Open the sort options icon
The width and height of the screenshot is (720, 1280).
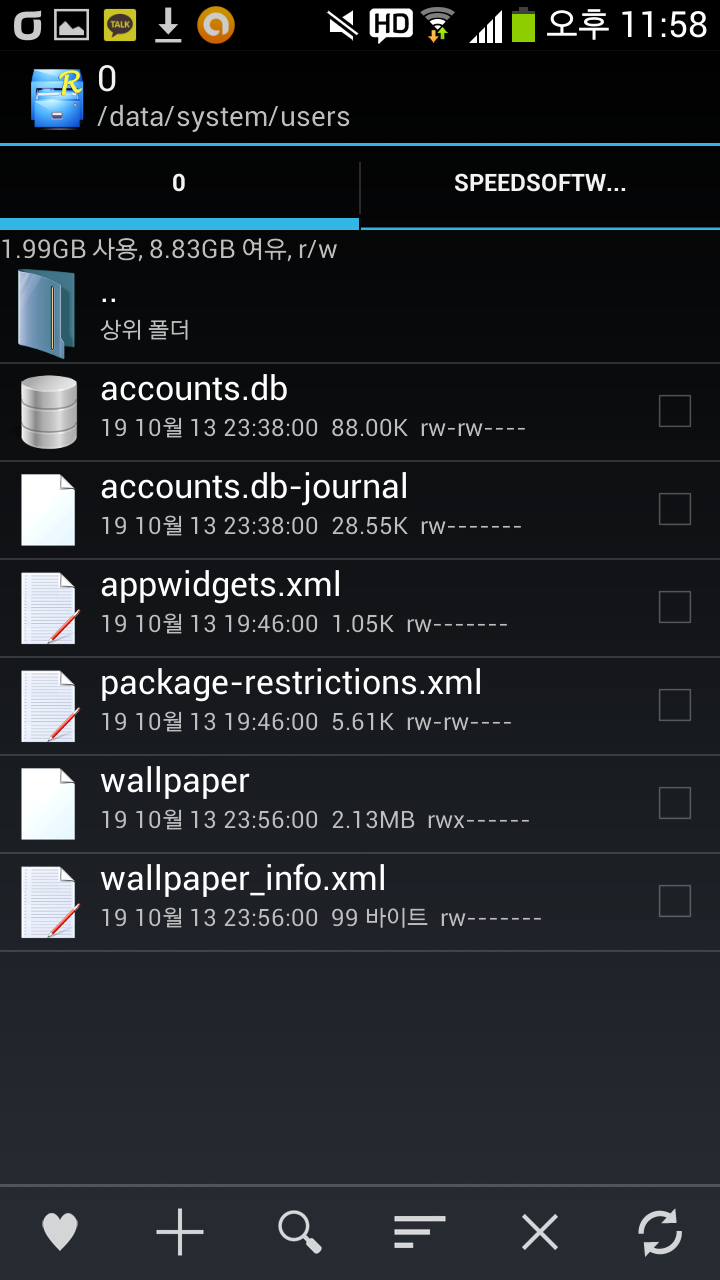pyautogui.click(x=420, y=1232)
